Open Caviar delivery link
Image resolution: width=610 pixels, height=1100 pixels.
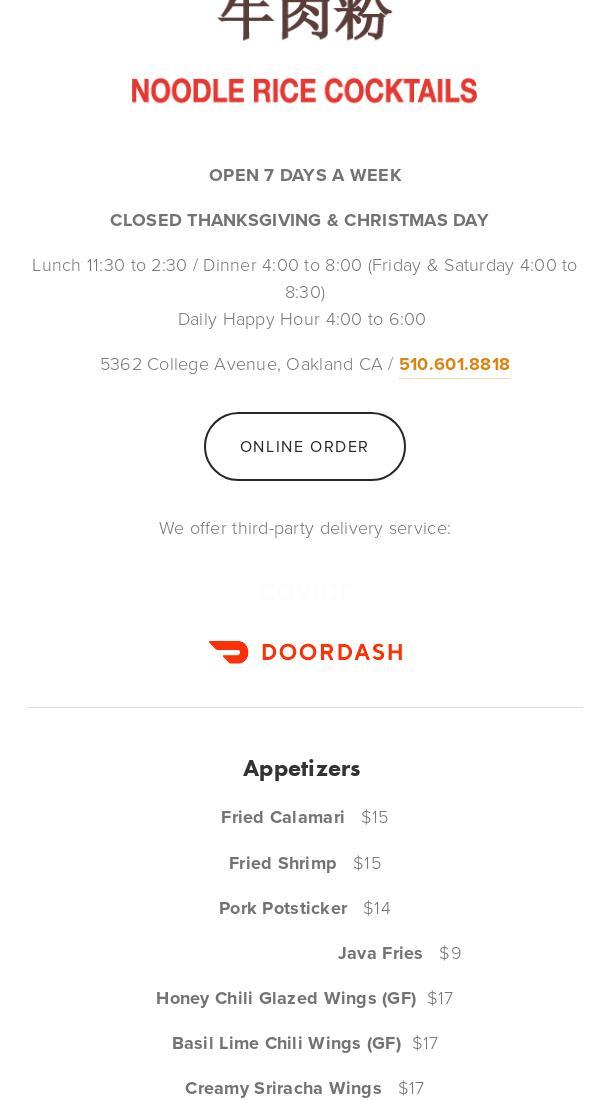305,592
